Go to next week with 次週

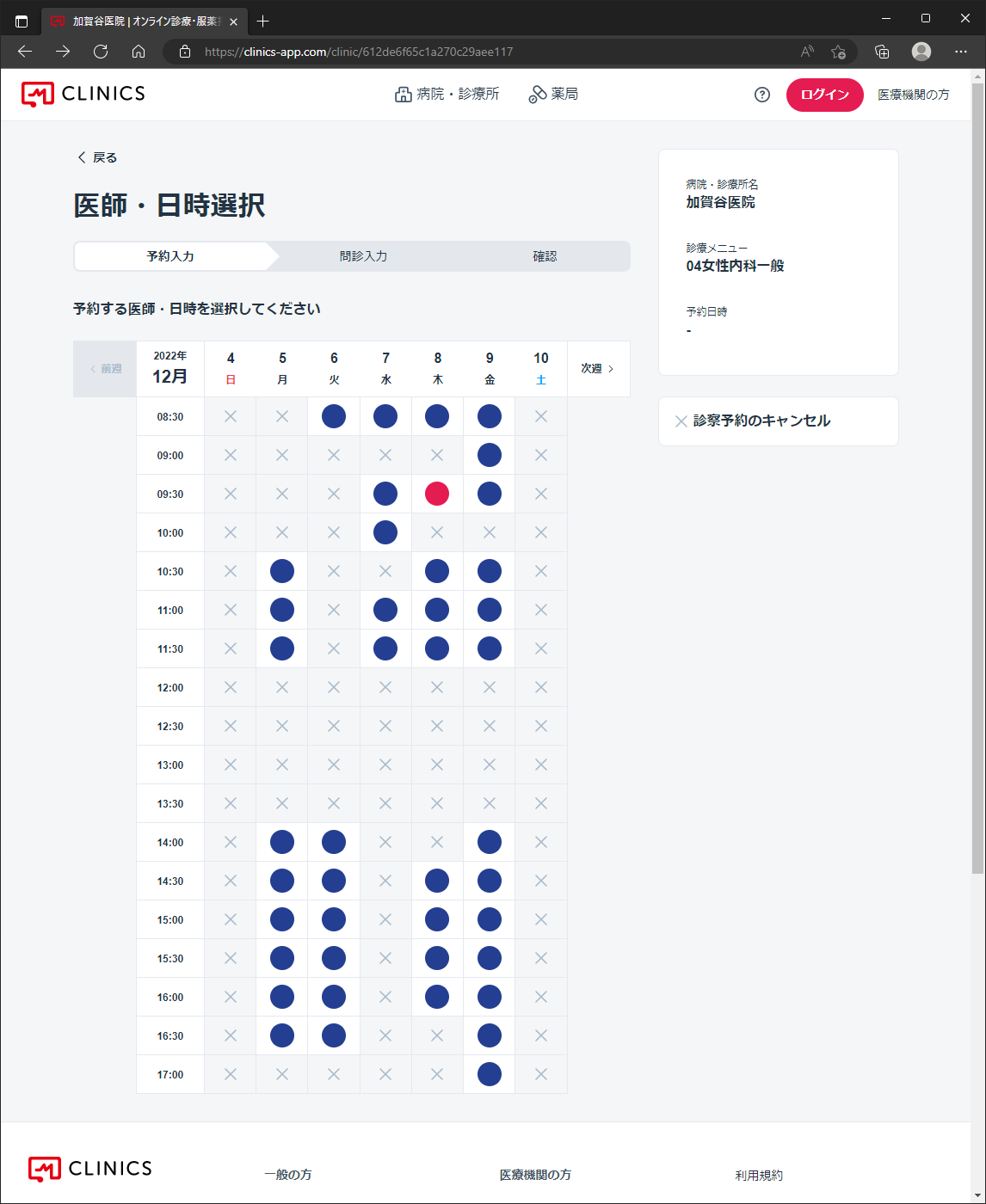pyautogui.click(x=598, y=368)
